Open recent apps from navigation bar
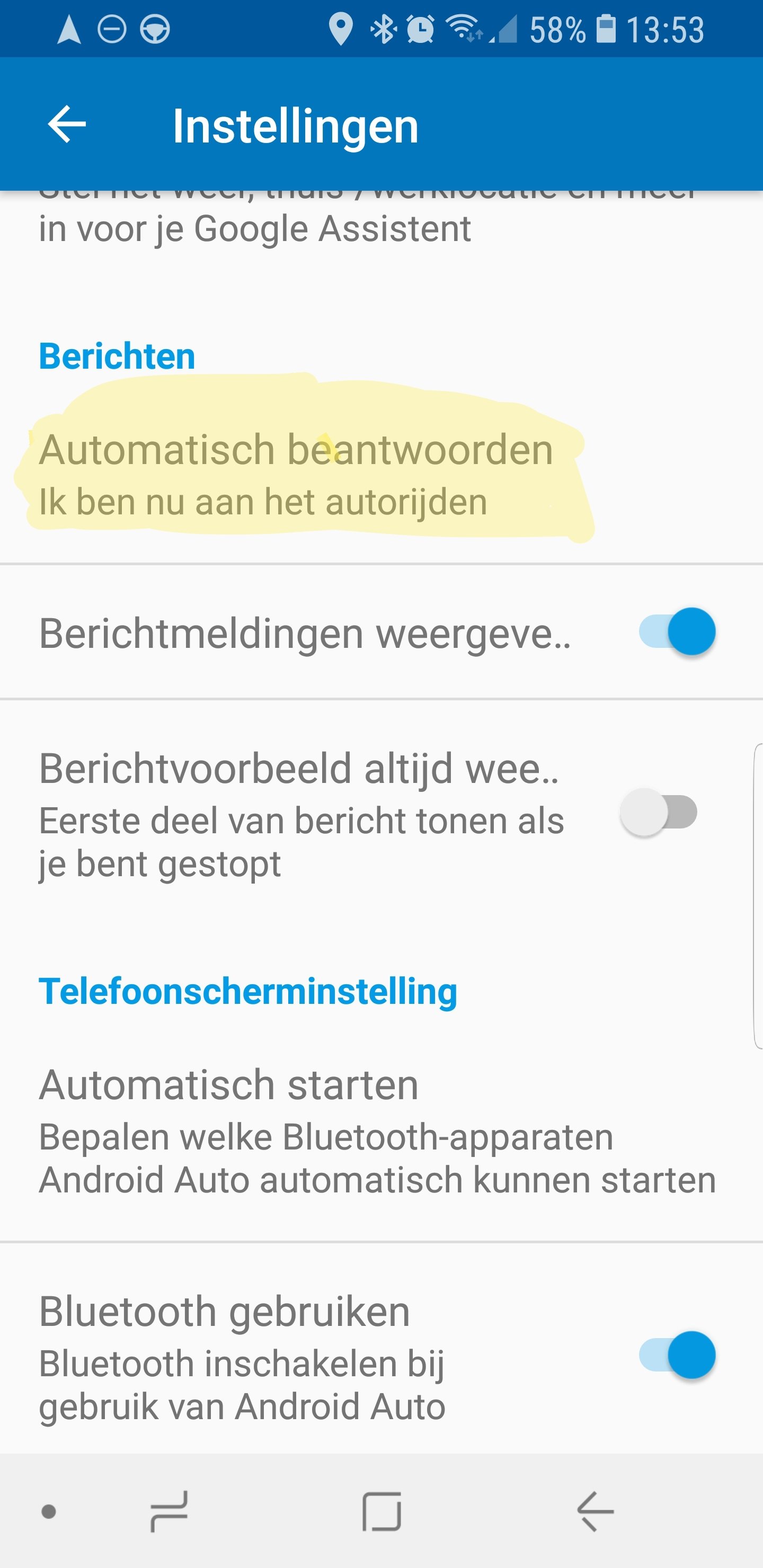 (169, 1511)
